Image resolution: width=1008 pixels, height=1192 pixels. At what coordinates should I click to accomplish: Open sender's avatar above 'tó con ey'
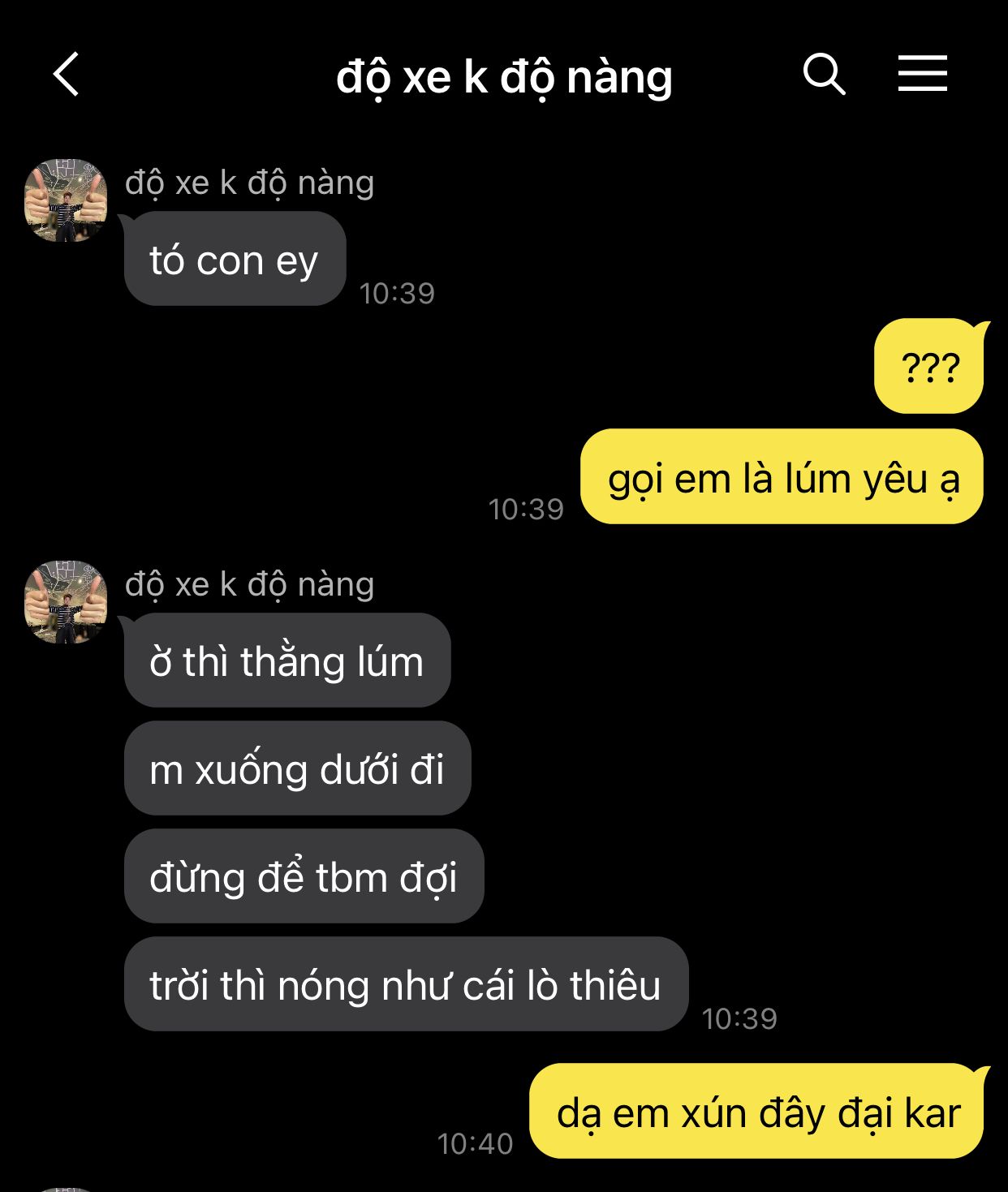pos(66,200)
